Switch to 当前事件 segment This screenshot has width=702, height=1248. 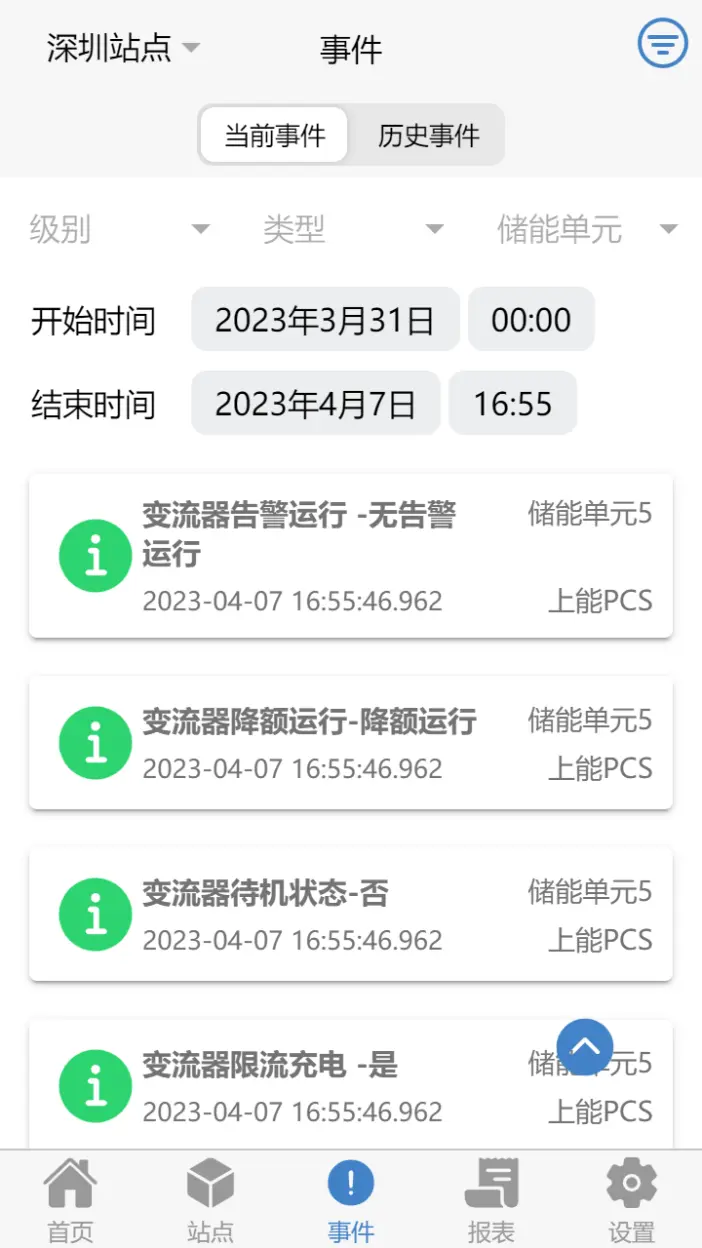point(274,136)
